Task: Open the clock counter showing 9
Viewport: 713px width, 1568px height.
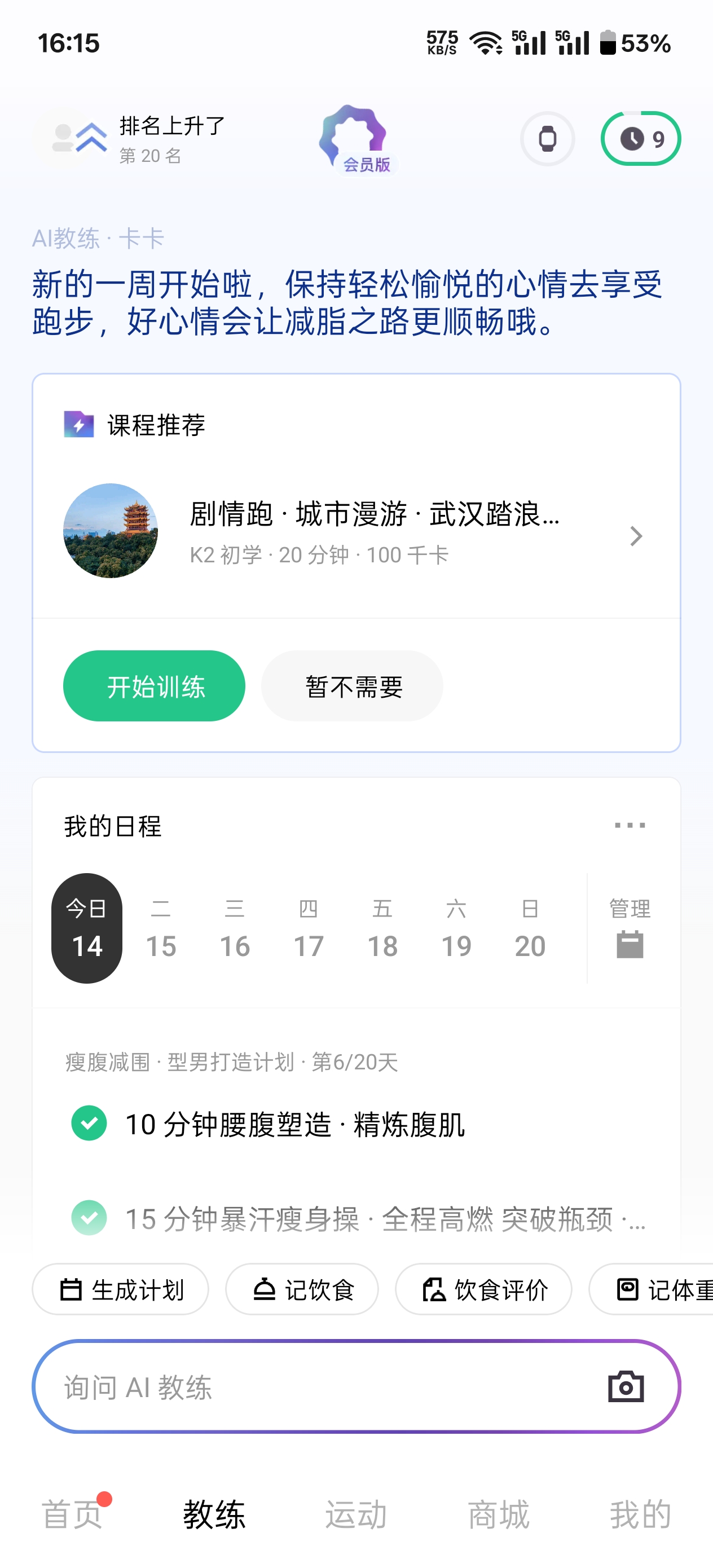Action: click(x=641, y=139)
